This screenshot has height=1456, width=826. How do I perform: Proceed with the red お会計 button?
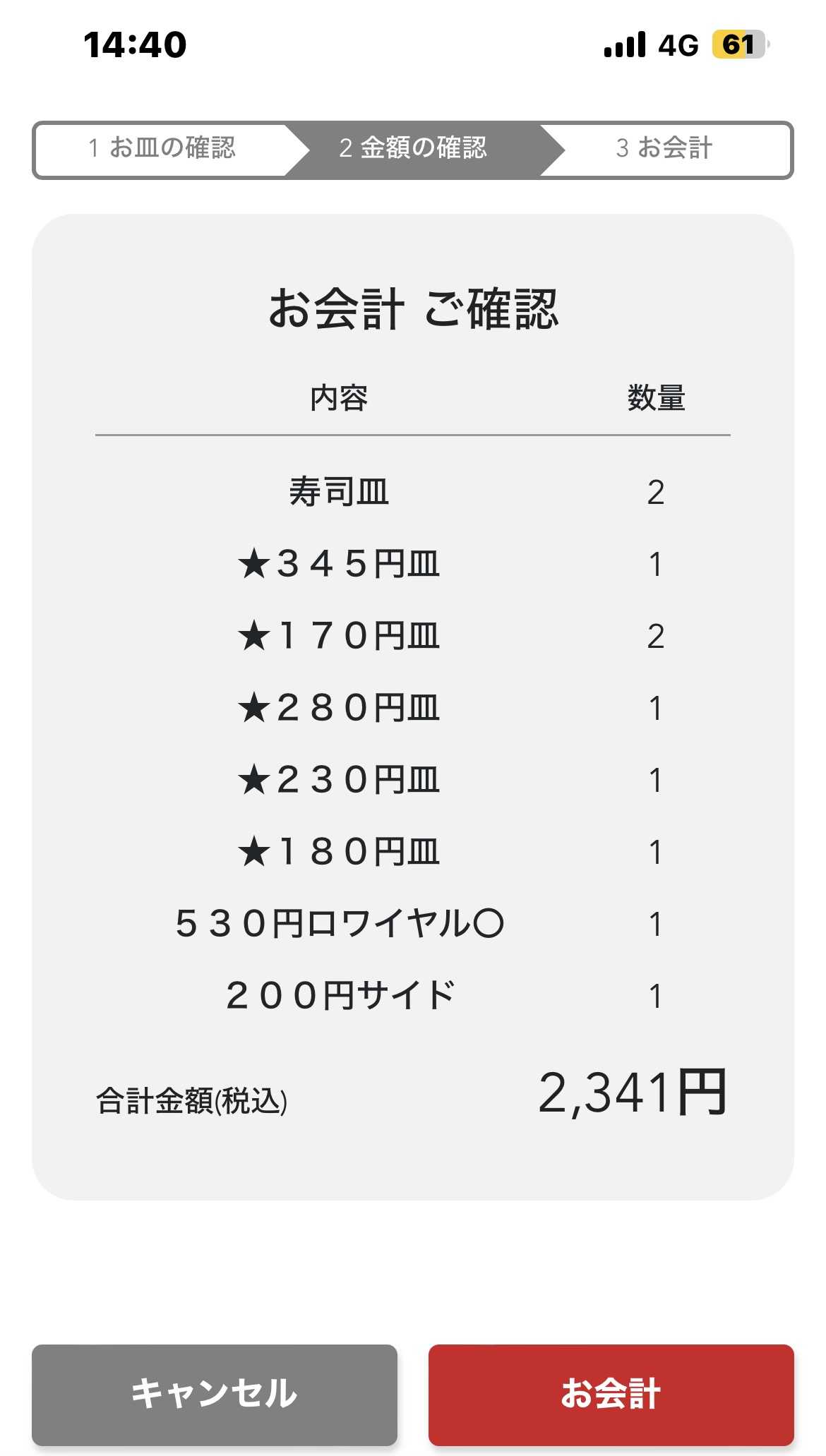611,1394
